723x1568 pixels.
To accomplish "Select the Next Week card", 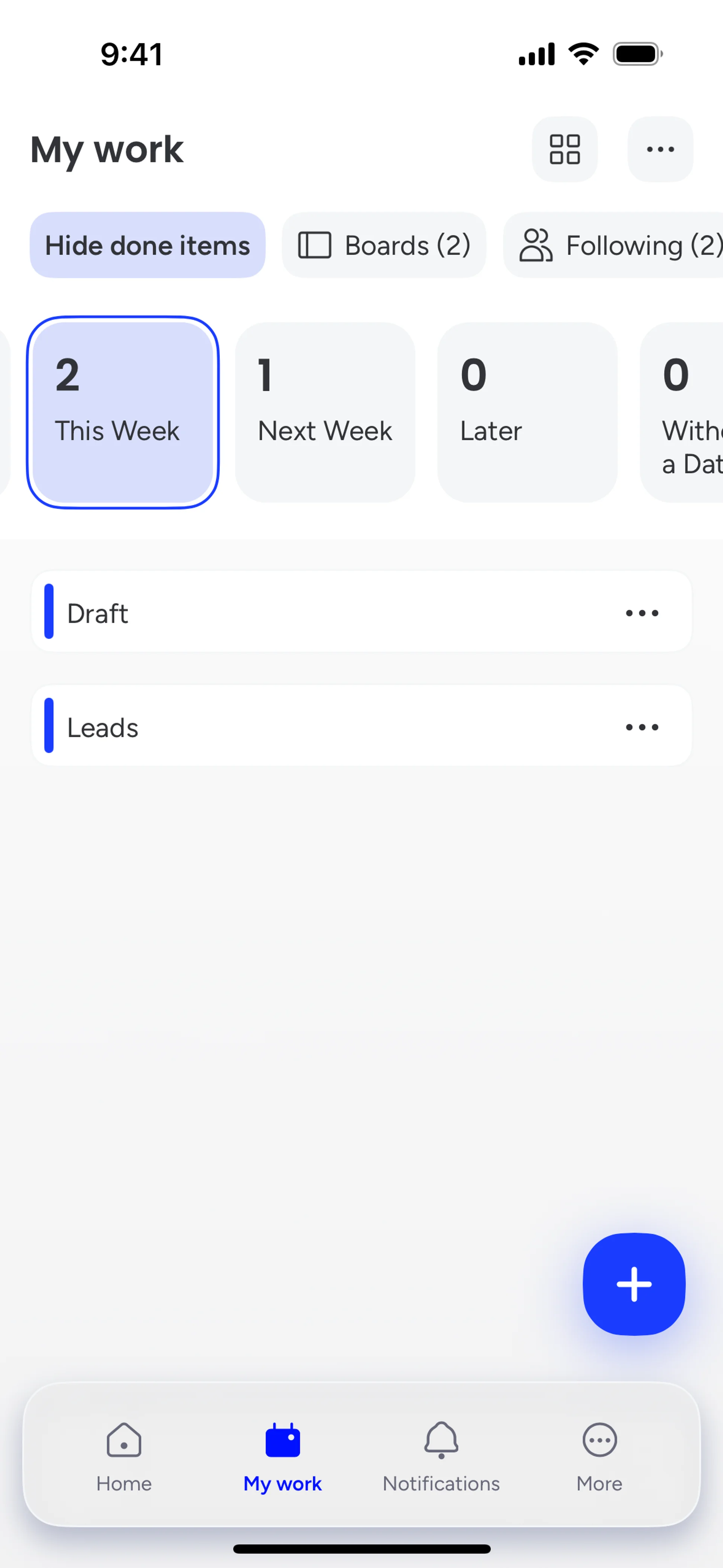I will [325, 412].
